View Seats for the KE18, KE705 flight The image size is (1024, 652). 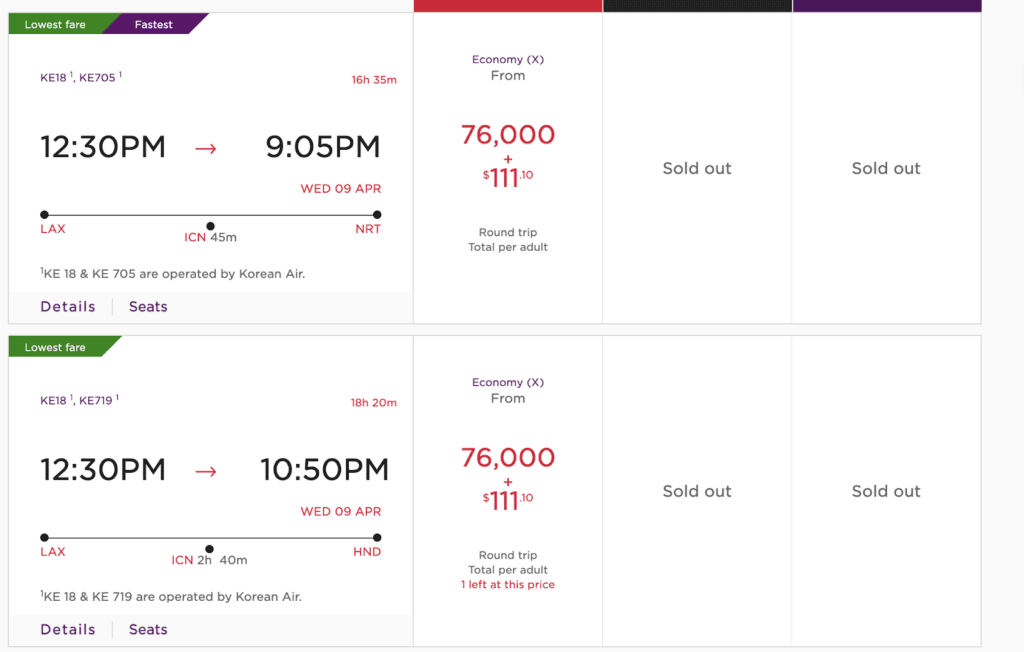[148, 307]
